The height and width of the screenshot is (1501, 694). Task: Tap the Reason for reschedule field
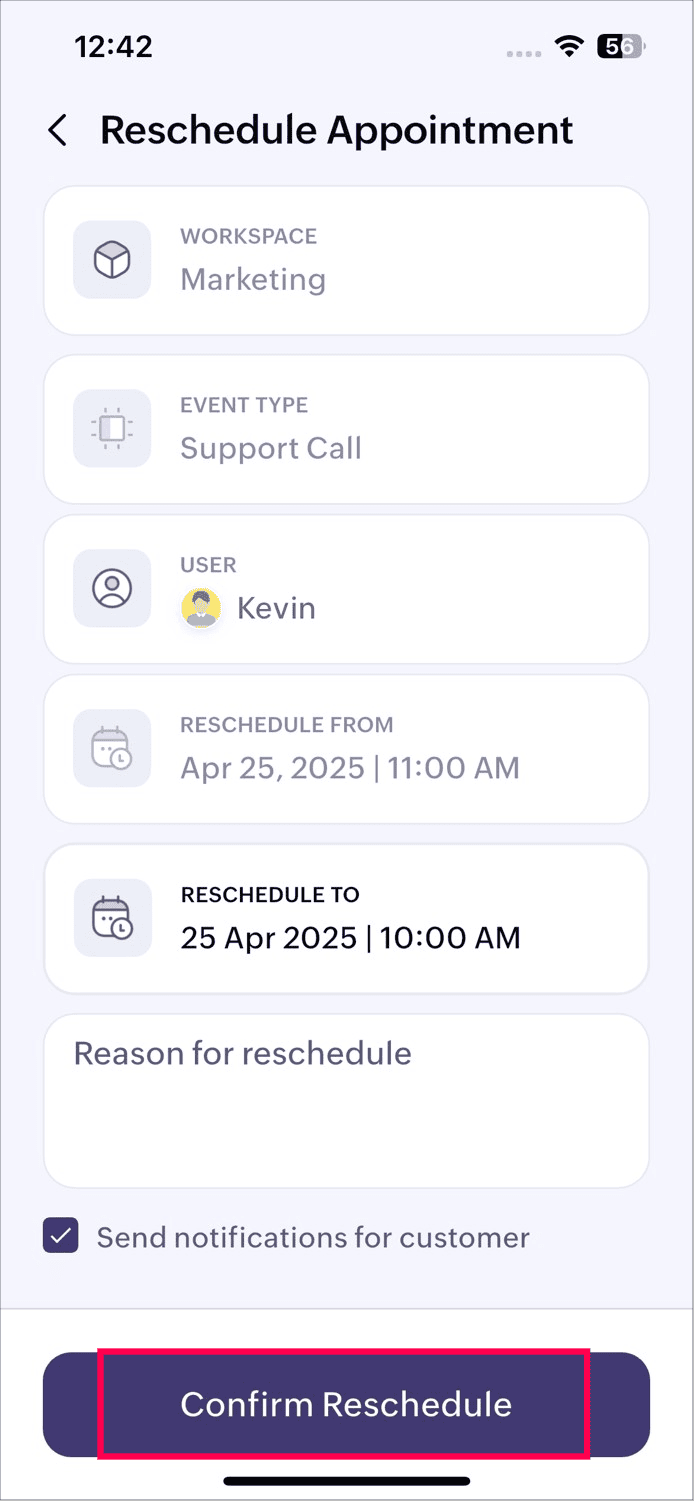[346, 1101]
